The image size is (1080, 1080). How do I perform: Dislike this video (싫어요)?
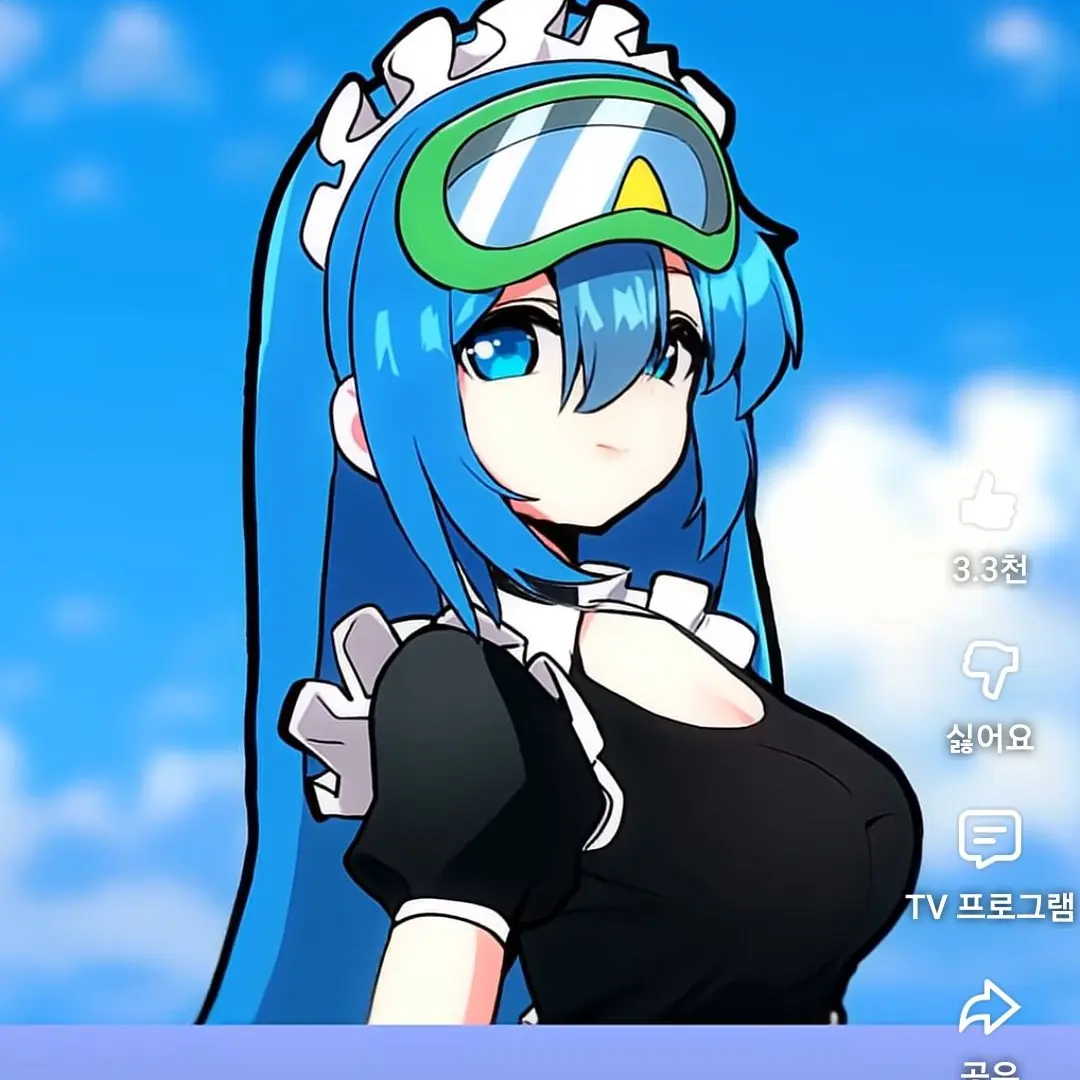988,672
